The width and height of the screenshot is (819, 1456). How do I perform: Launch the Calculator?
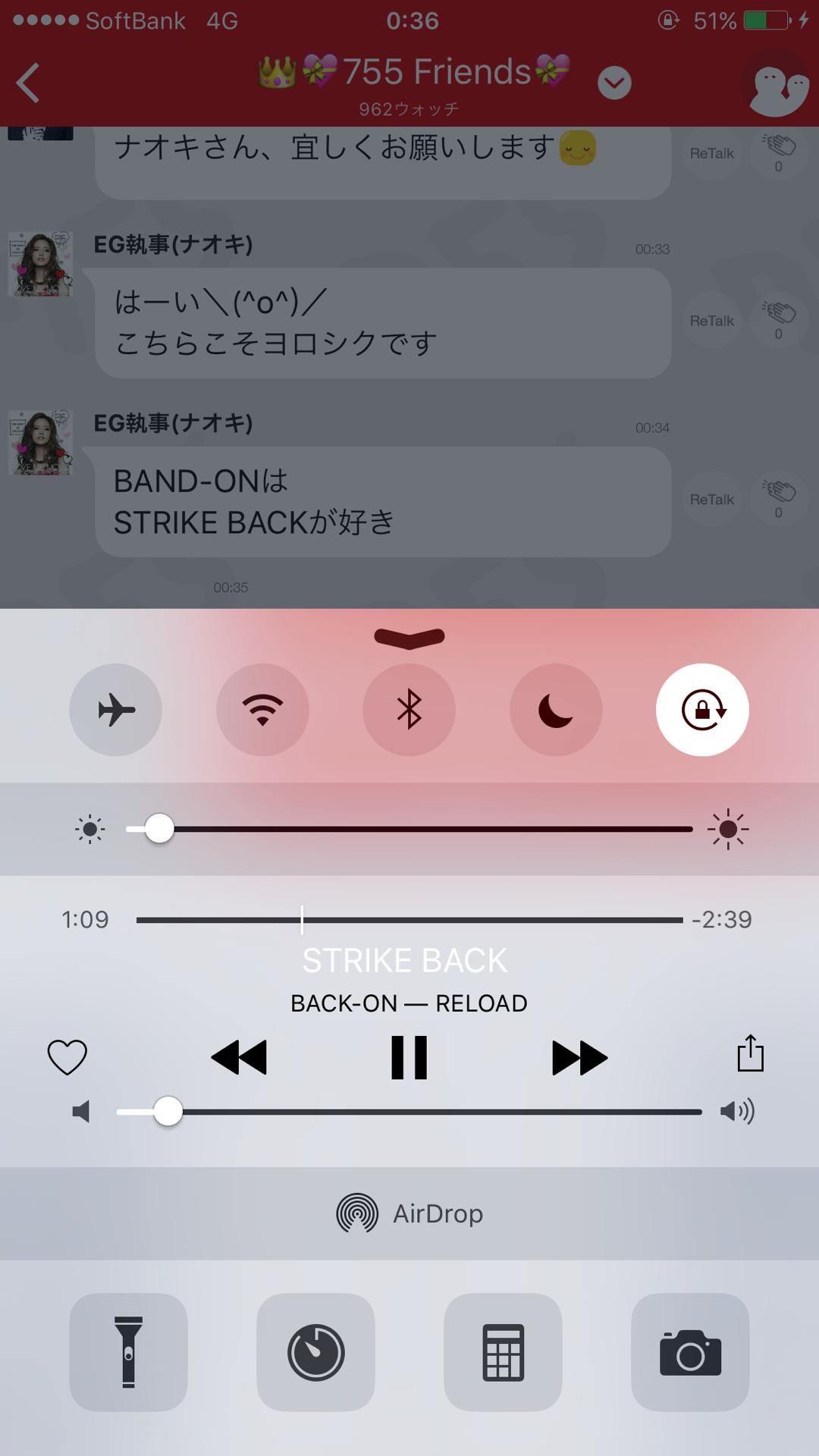pyautogui.click(x=503, y=1352)
